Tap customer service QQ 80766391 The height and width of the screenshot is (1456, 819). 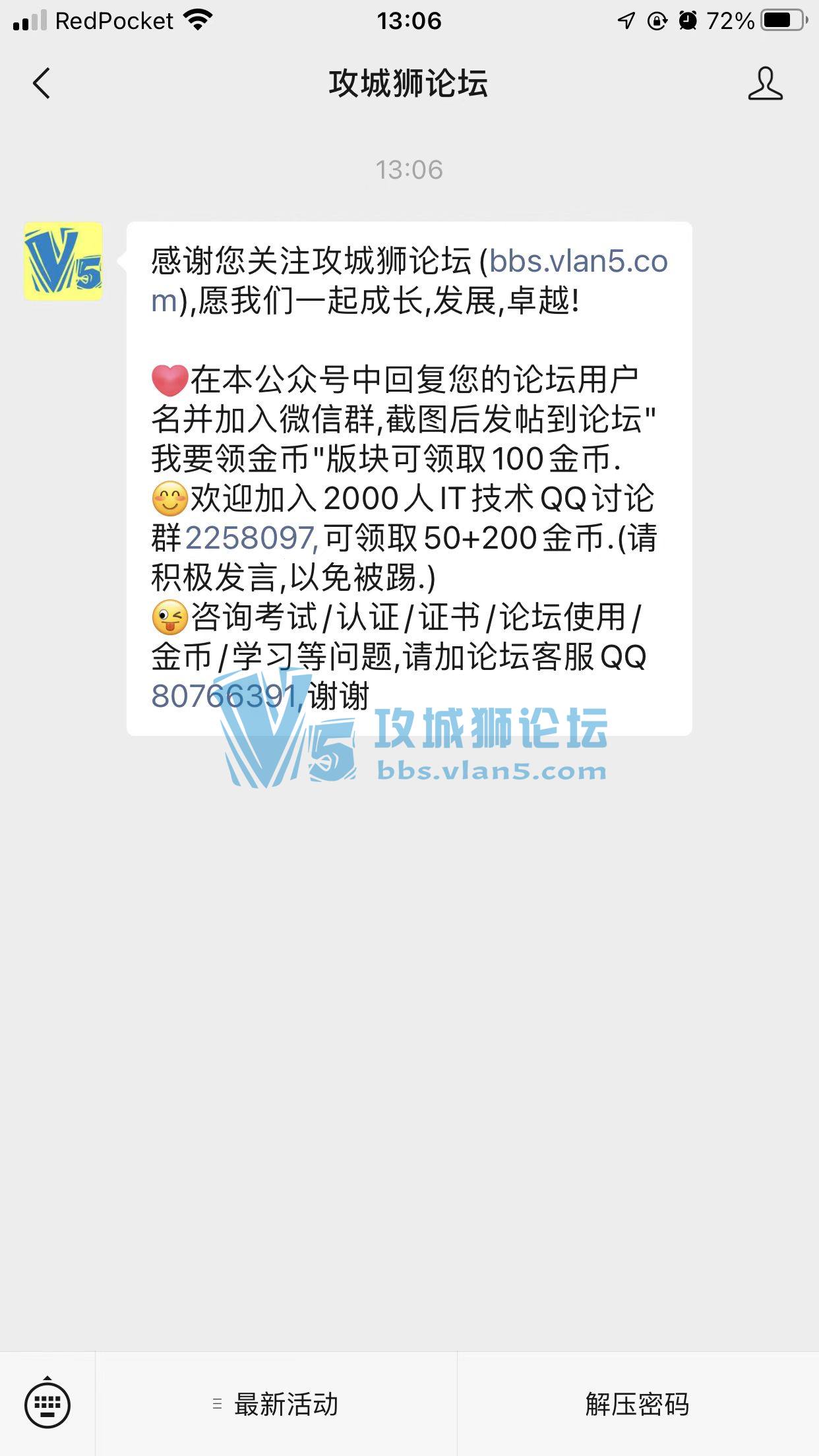224,696
